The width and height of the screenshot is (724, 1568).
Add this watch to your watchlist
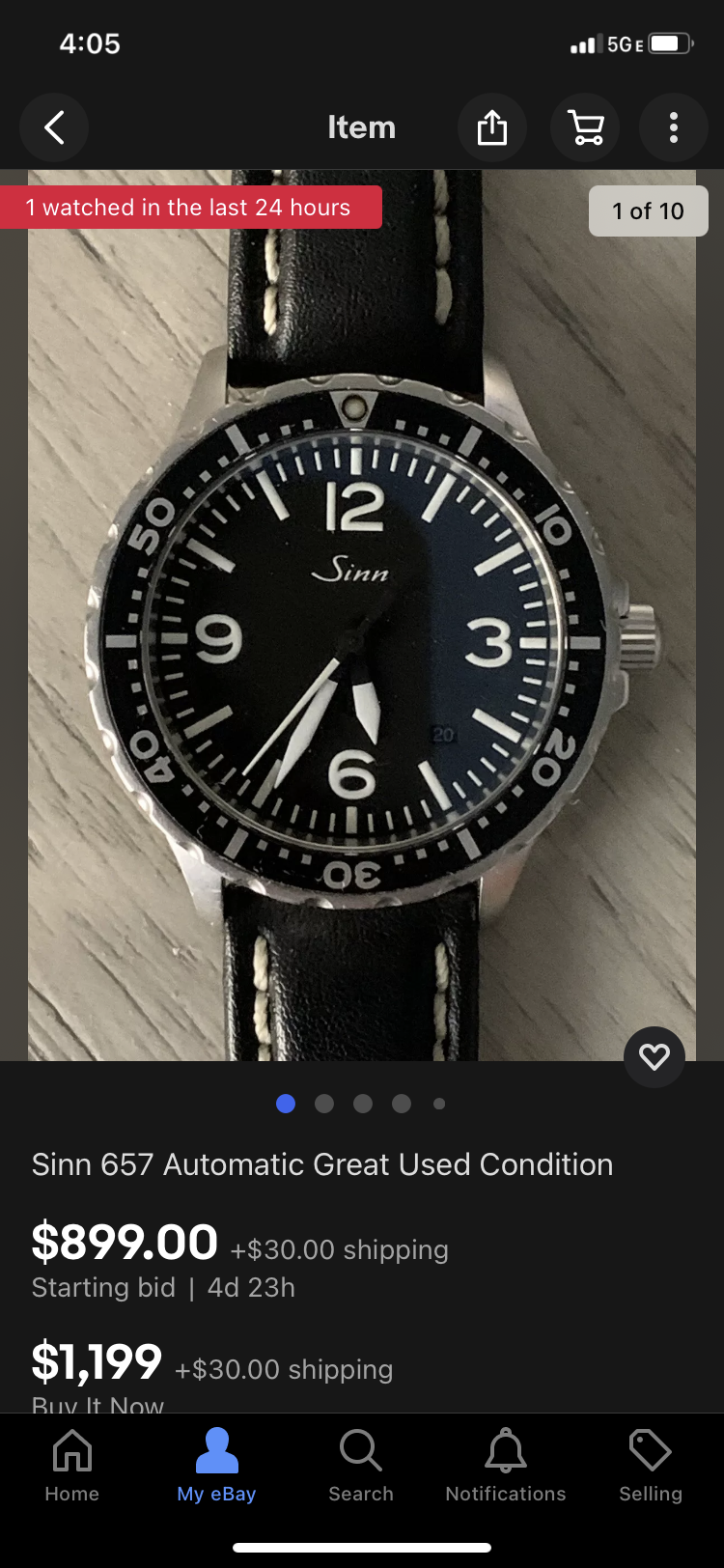pos(654,1057)
